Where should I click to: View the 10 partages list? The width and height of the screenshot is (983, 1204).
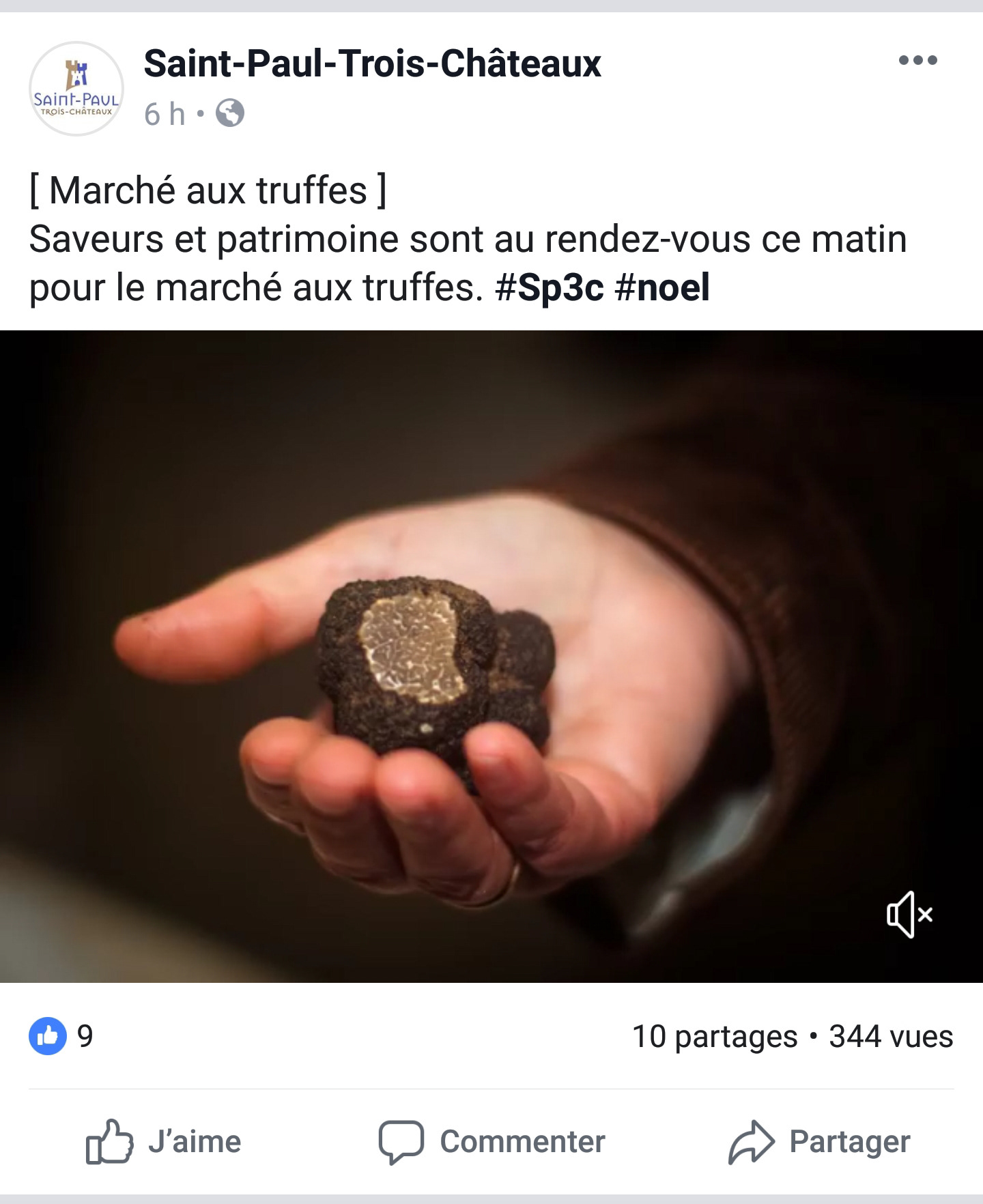coord(714,1037)
